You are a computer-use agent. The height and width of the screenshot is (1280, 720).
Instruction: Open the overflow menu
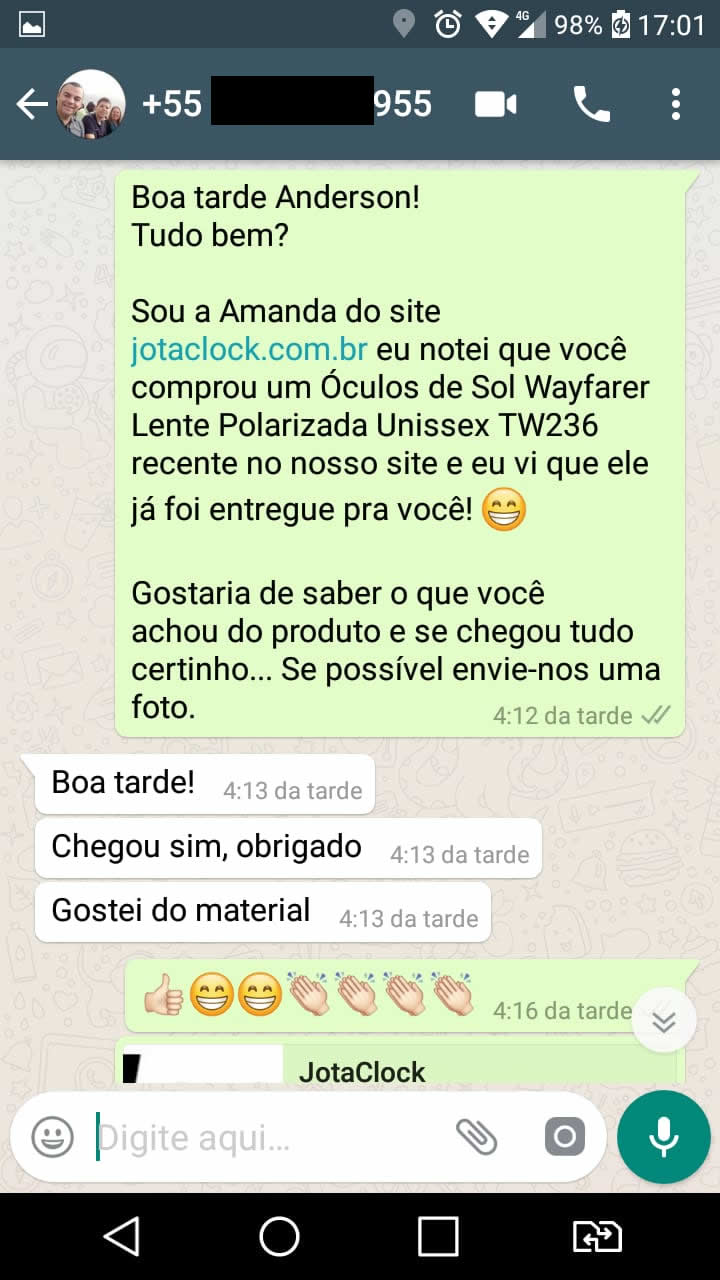[x=676, y=104]
